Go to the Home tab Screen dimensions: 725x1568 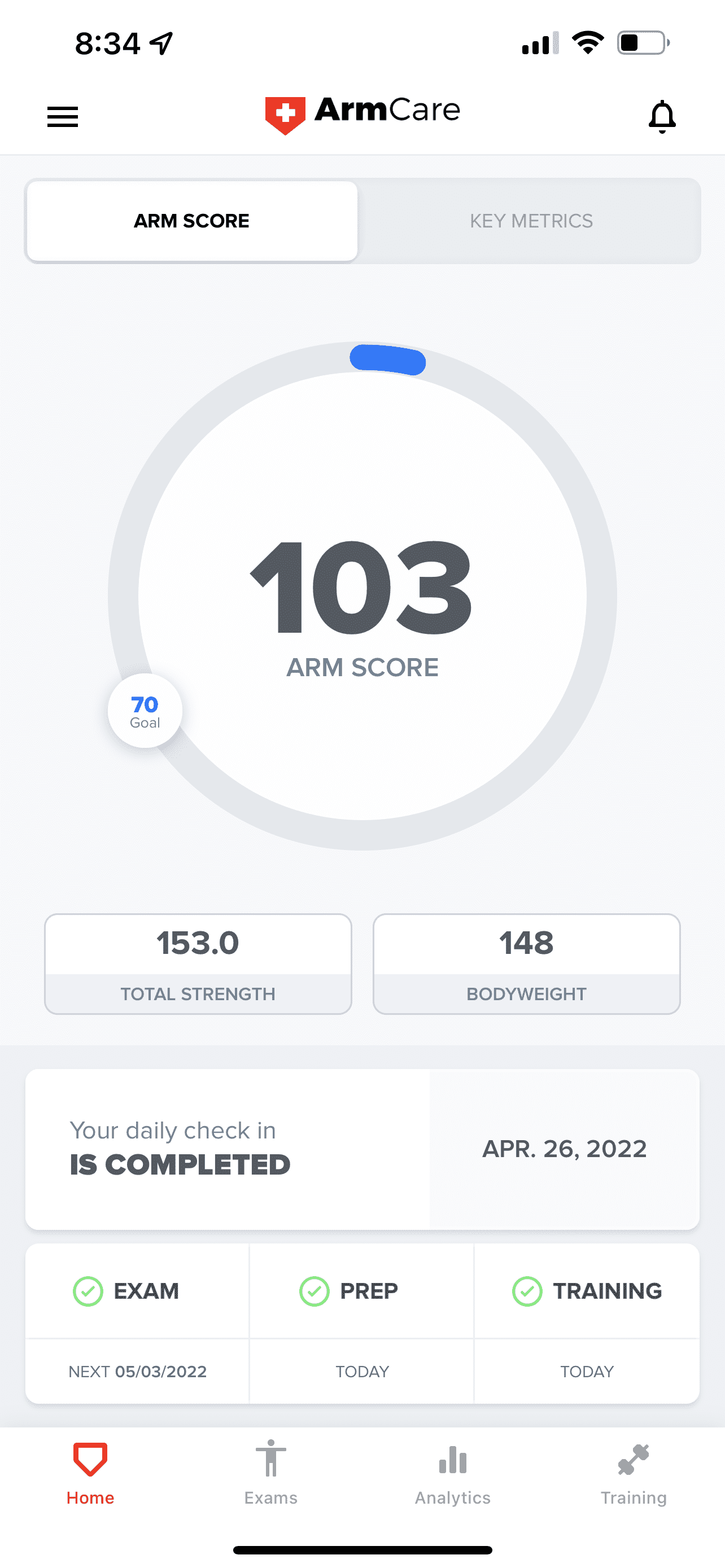90,1472
